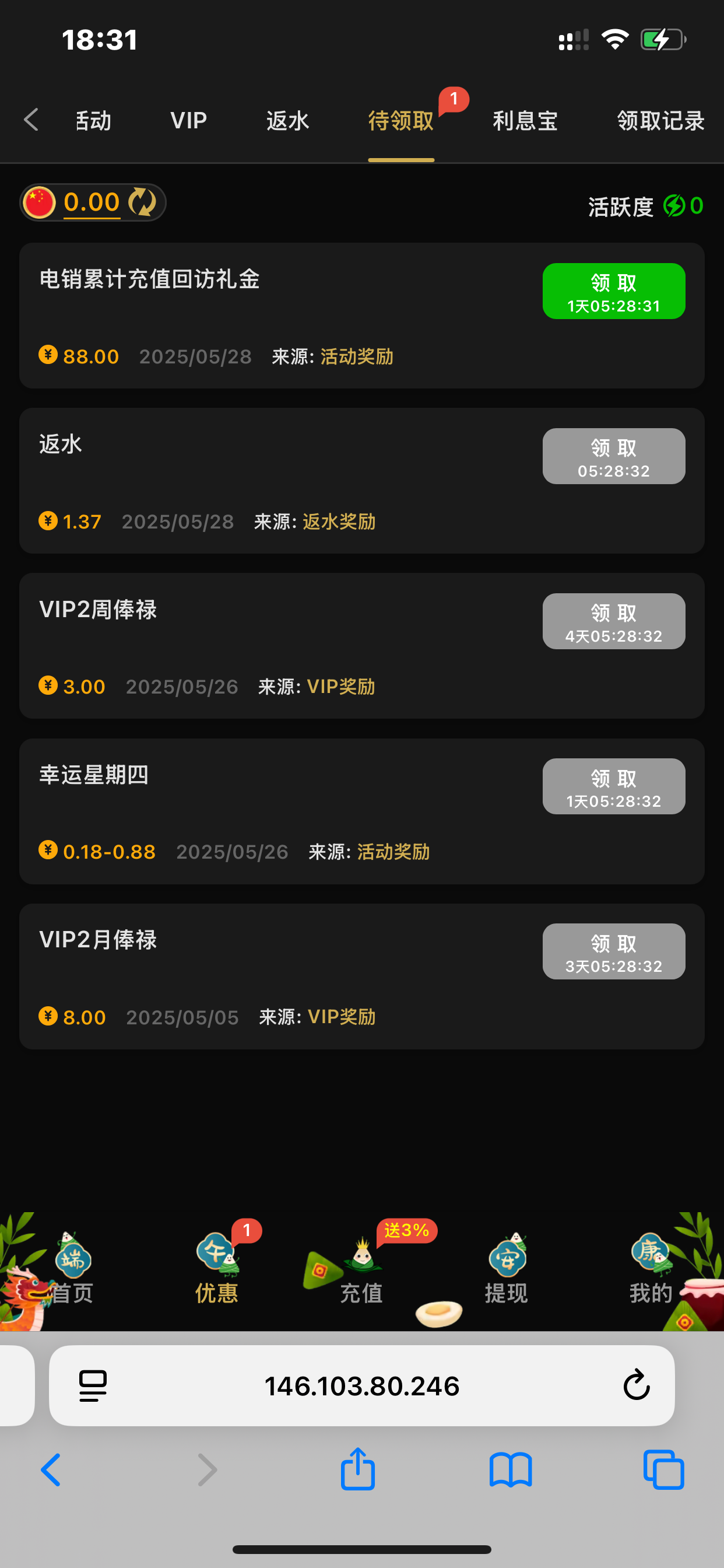Viewport: 724px width, 1568px height.
Task: Tap 领取 for the 1.37 返水 reward
Action: coord(613,456)
